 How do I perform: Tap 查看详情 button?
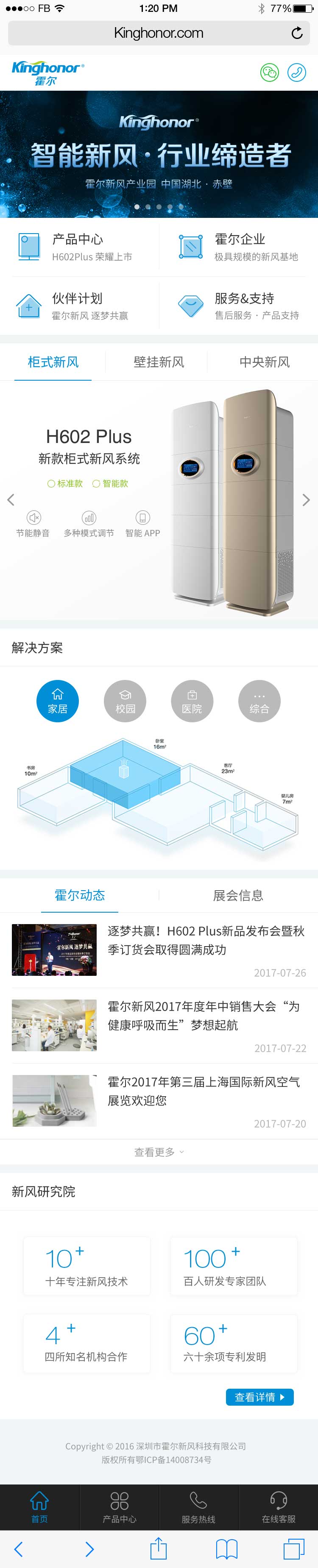[x=259, y=1396]
